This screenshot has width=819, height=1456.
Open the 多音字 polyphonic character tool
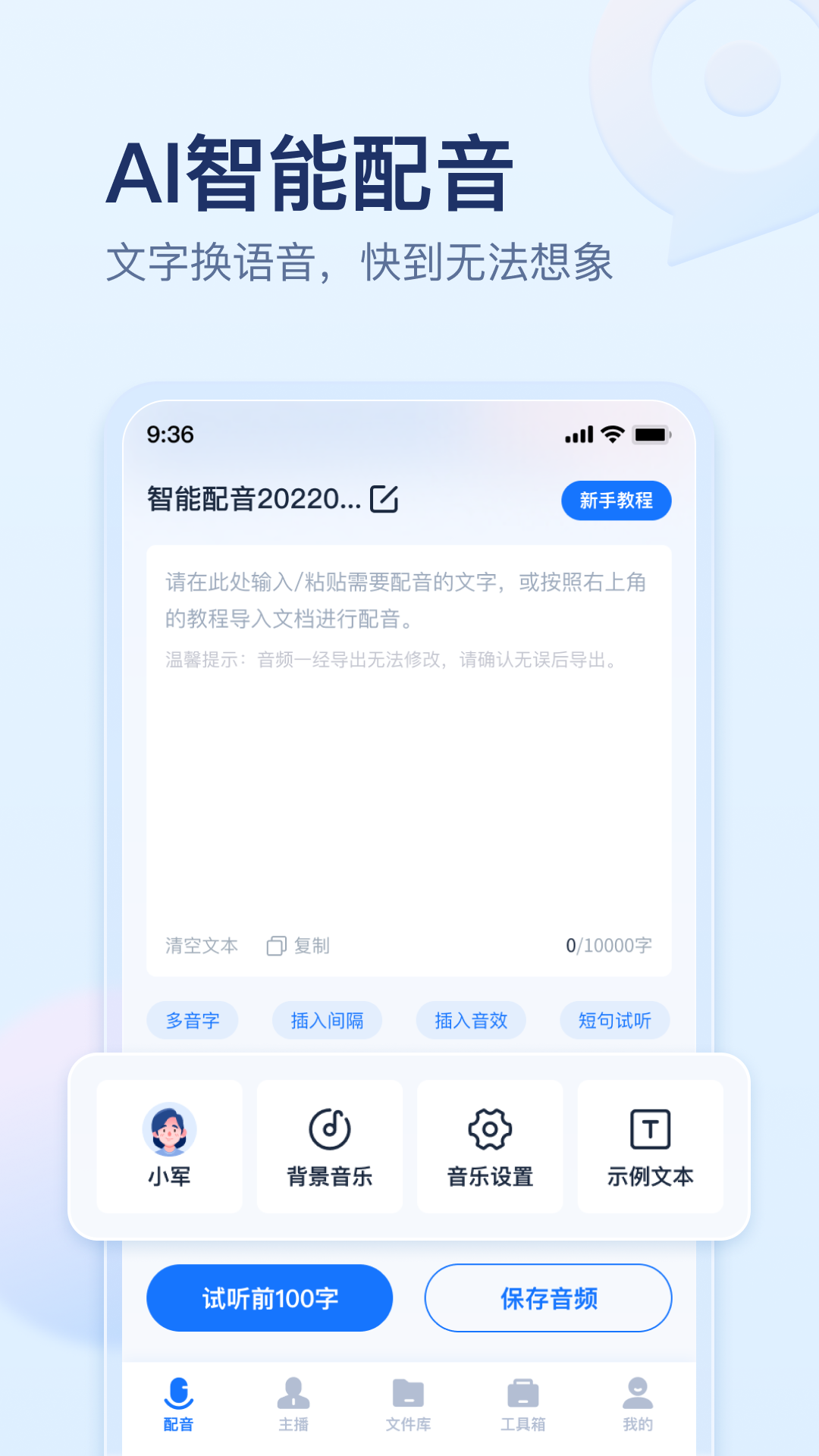193,1021
